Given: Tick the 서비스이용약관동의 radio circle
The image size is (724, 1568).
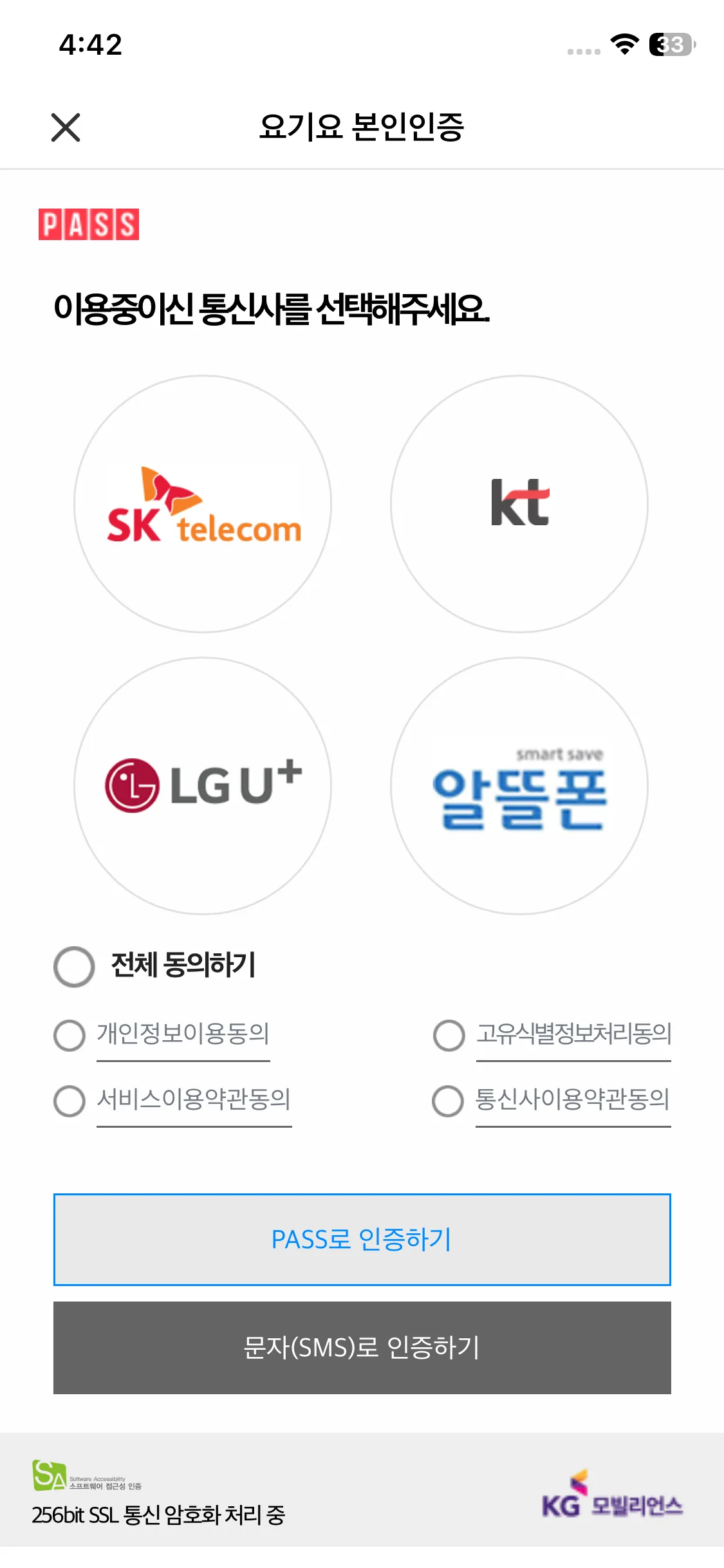Looking at the screenshot, I should coord(70,1101).
